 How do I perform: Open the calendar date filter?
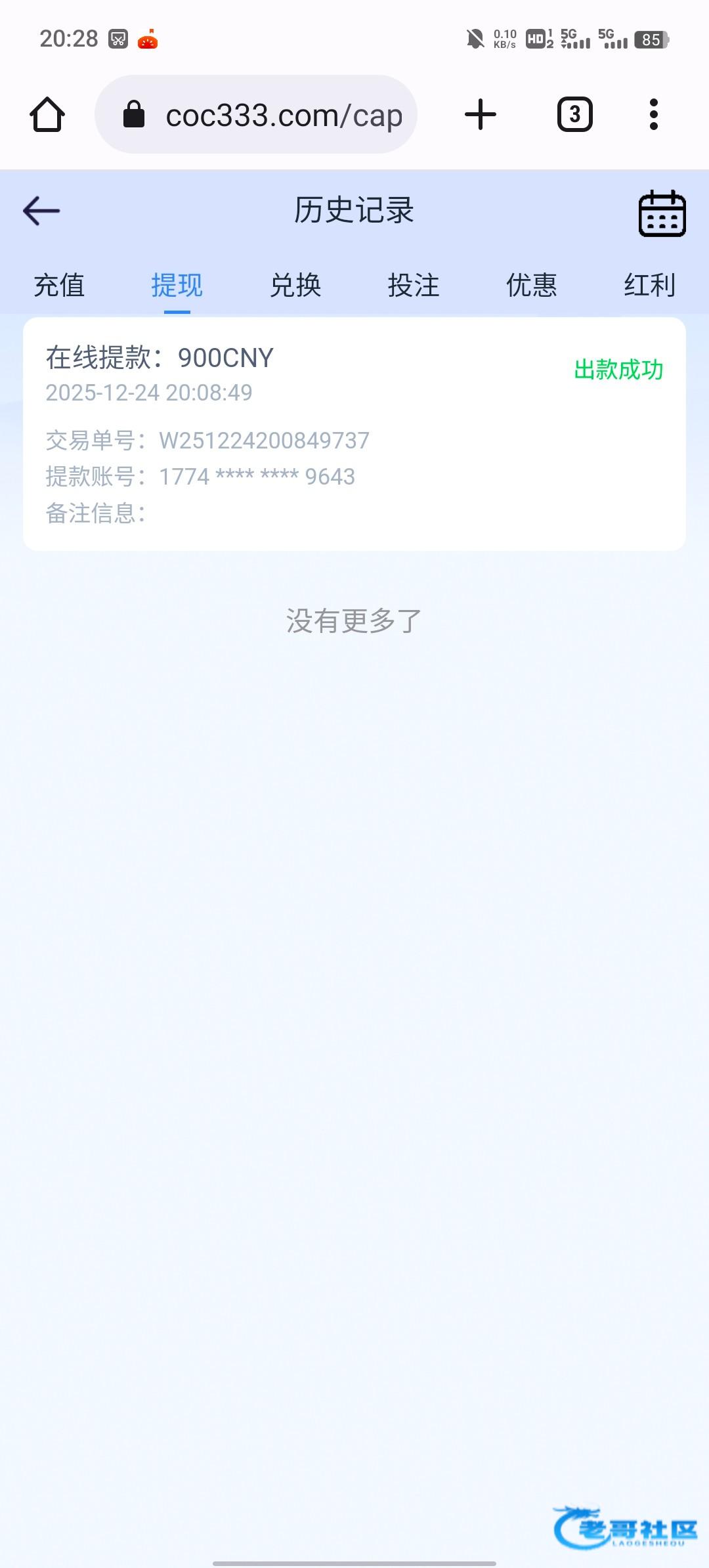(x=662, y=213)
